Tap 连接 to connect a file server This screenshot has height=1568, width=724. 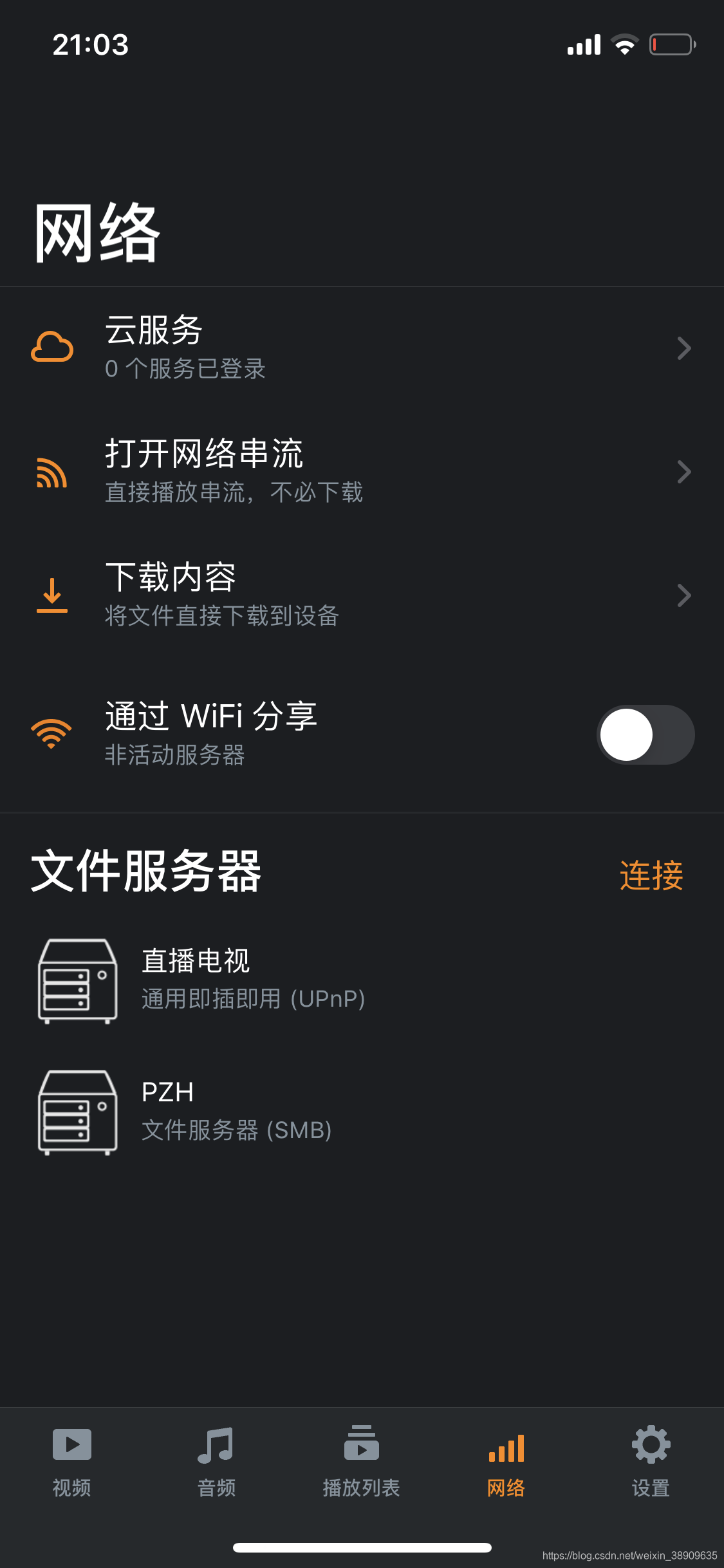point(651,875)
